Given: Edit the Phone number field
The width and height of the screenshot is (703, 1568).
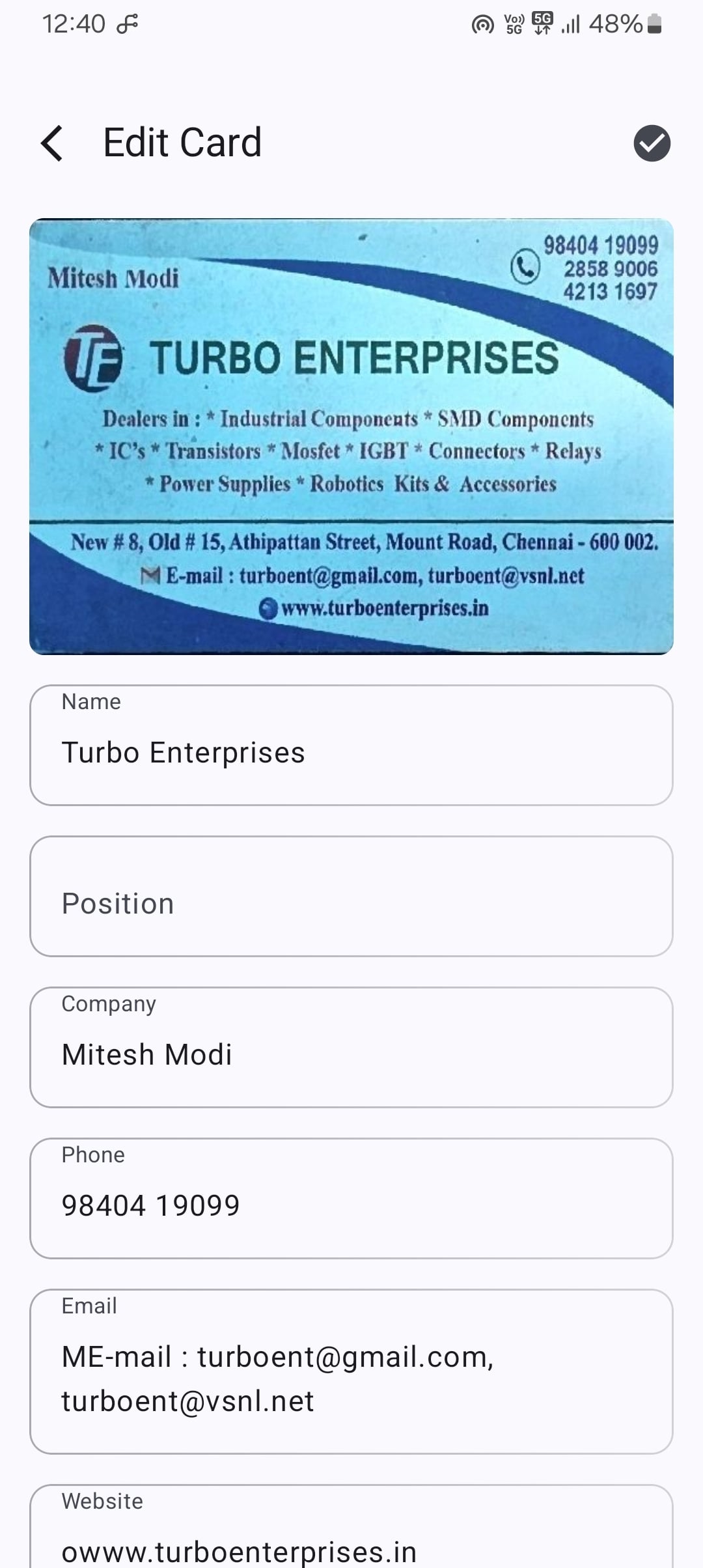Looking at the screenshot, I should [x=351, y=1205].
